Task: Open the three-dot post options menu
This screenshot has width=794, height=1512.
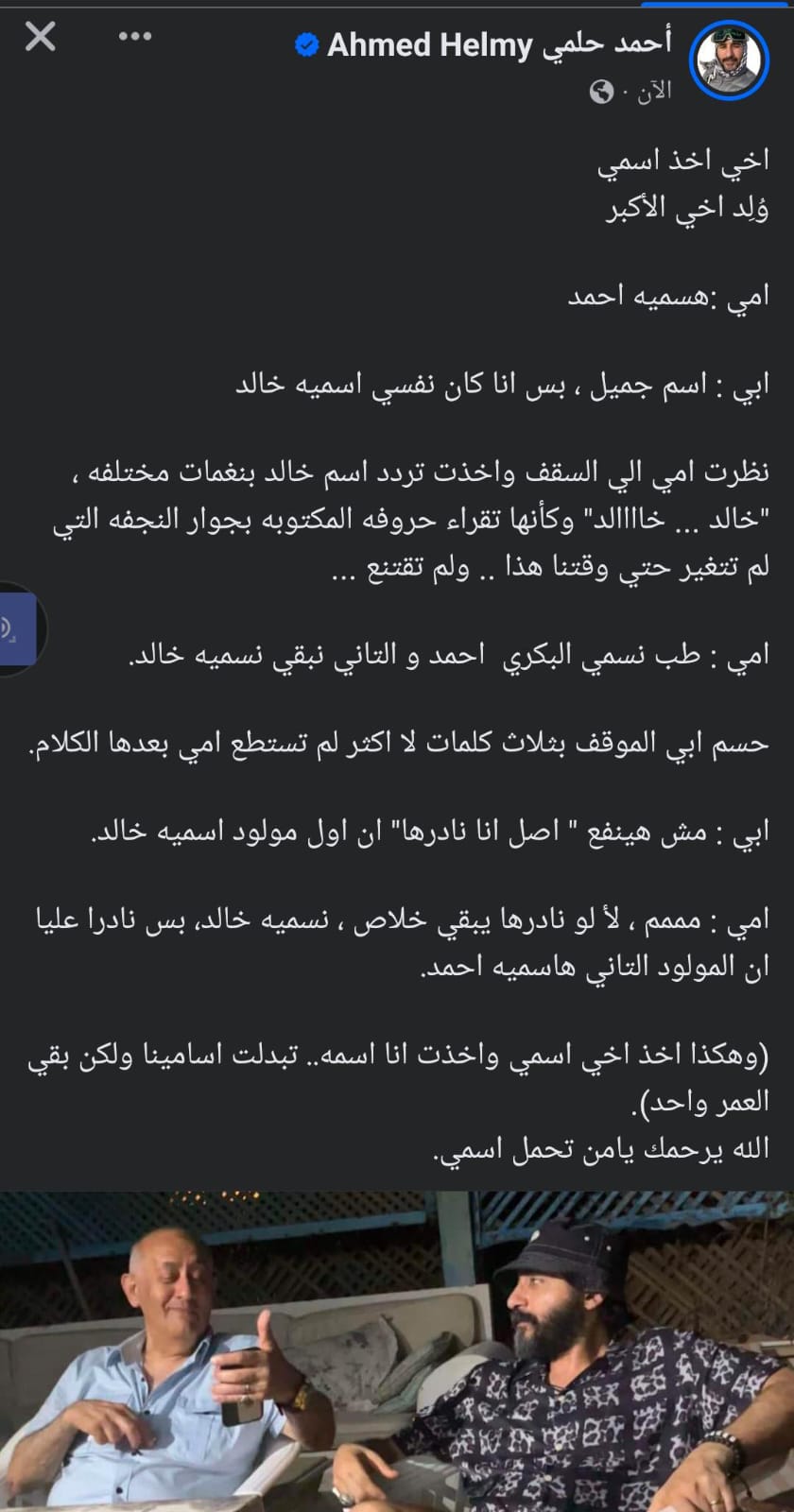Action: tap(134, 37)
